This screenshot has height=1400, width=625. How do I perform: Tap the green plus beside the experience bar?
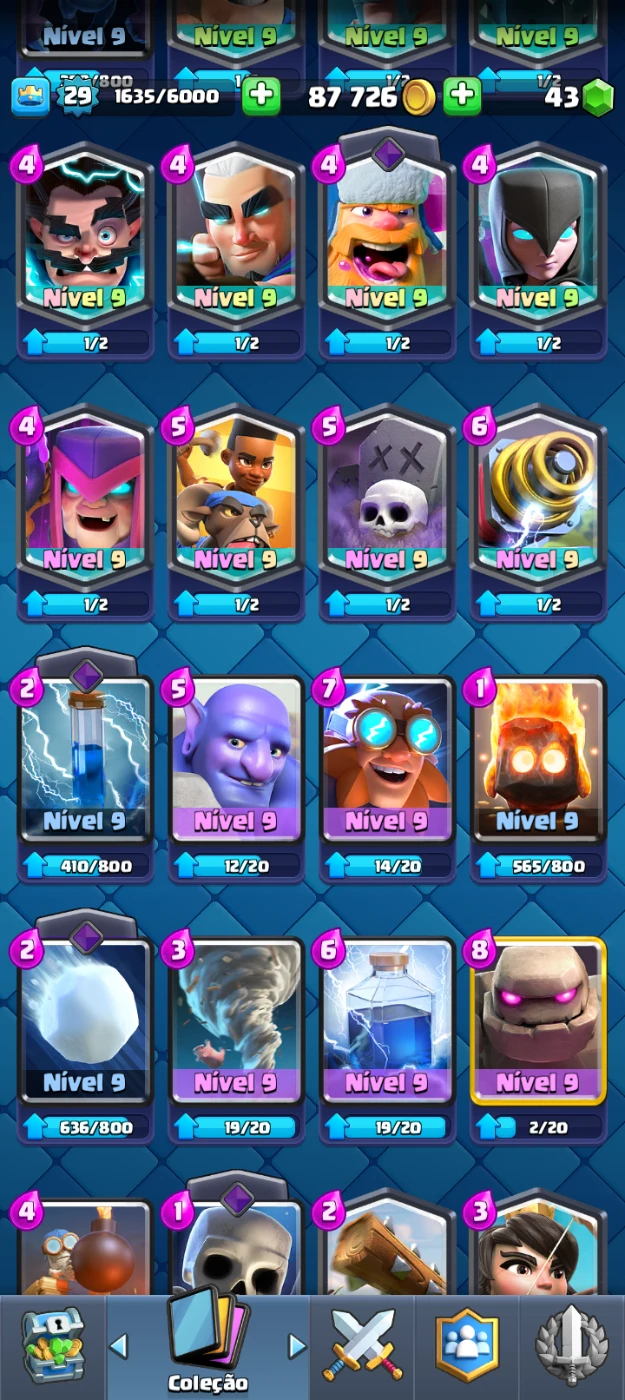tap(261, 96)
